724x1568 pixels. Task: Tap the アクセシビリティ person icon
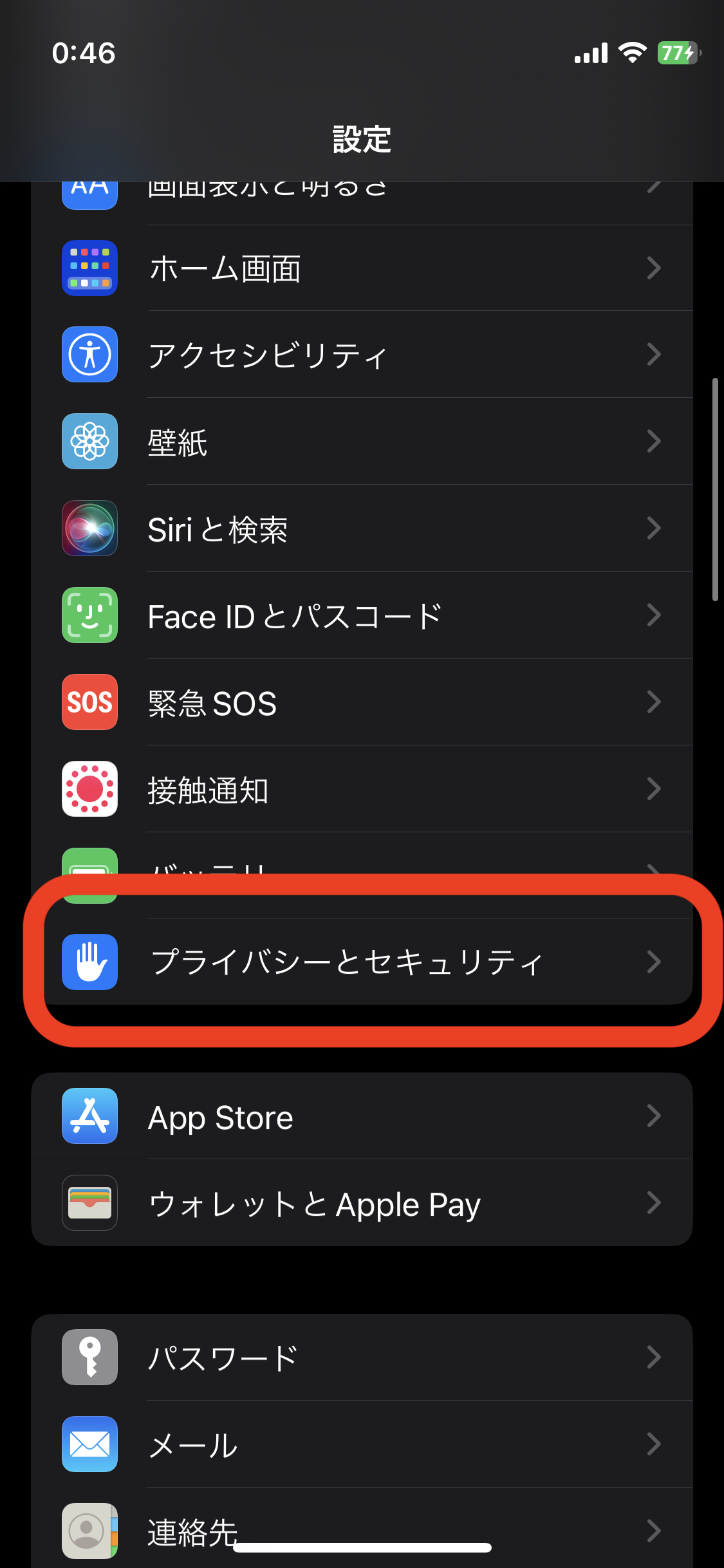tap(89, 355)
